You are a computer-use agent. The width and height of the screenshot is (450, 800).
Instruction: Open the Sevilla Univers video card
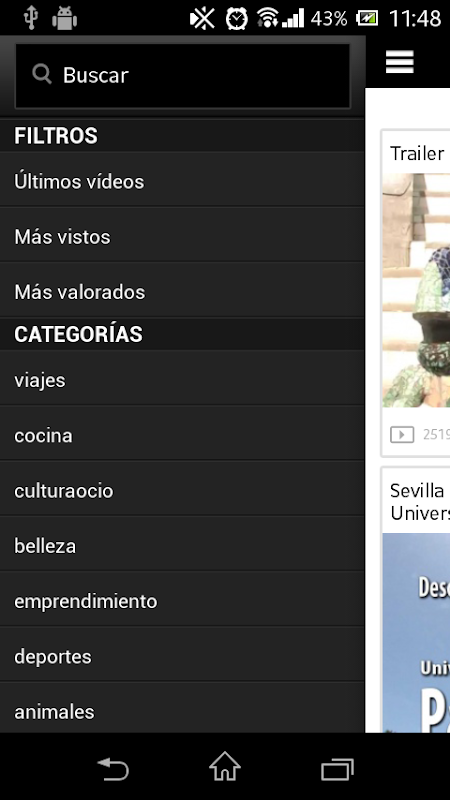pos(415,600)
